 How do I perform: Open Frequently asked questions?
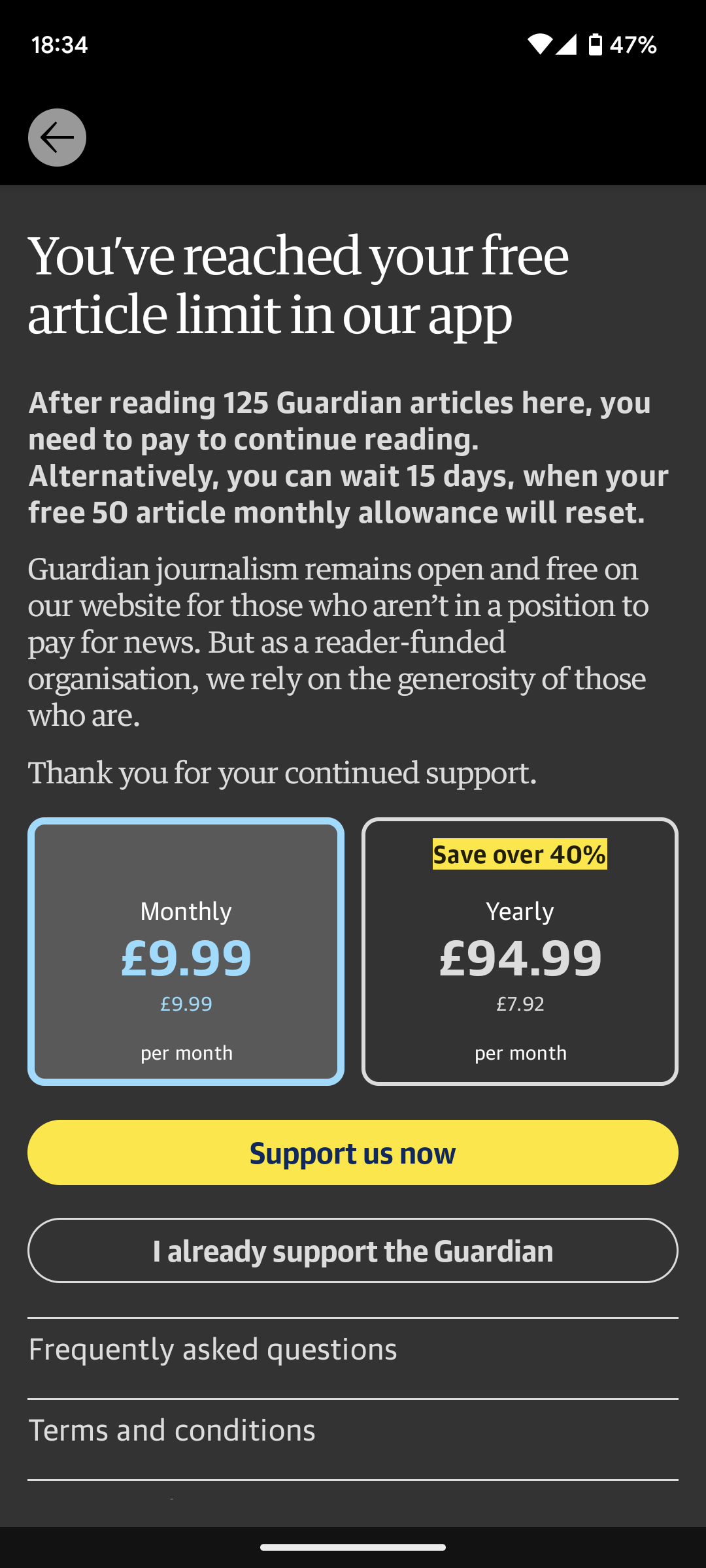(212, 1350)
